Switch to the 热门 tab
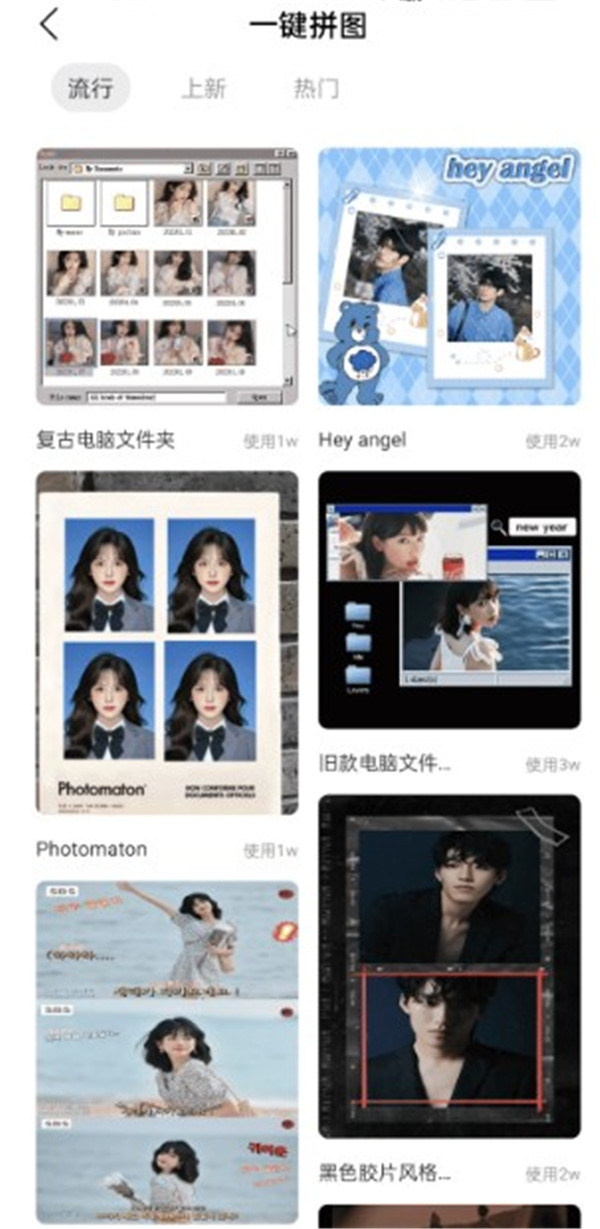600x1229 pixels. pyautogui.click(x=316, y=88)
